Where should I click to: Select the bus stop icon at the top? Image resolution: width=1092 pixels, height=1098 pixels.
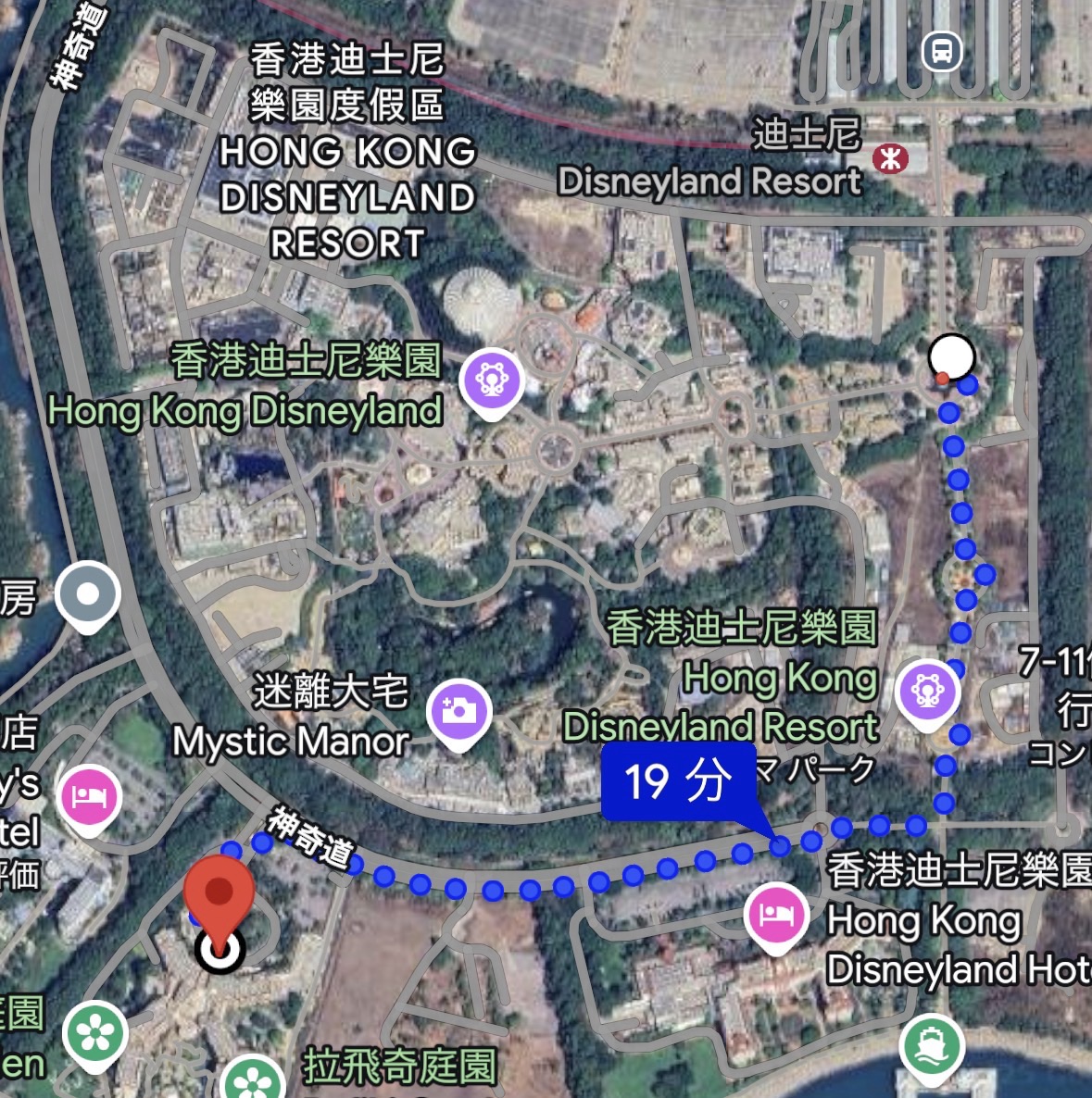click(941, 50)
